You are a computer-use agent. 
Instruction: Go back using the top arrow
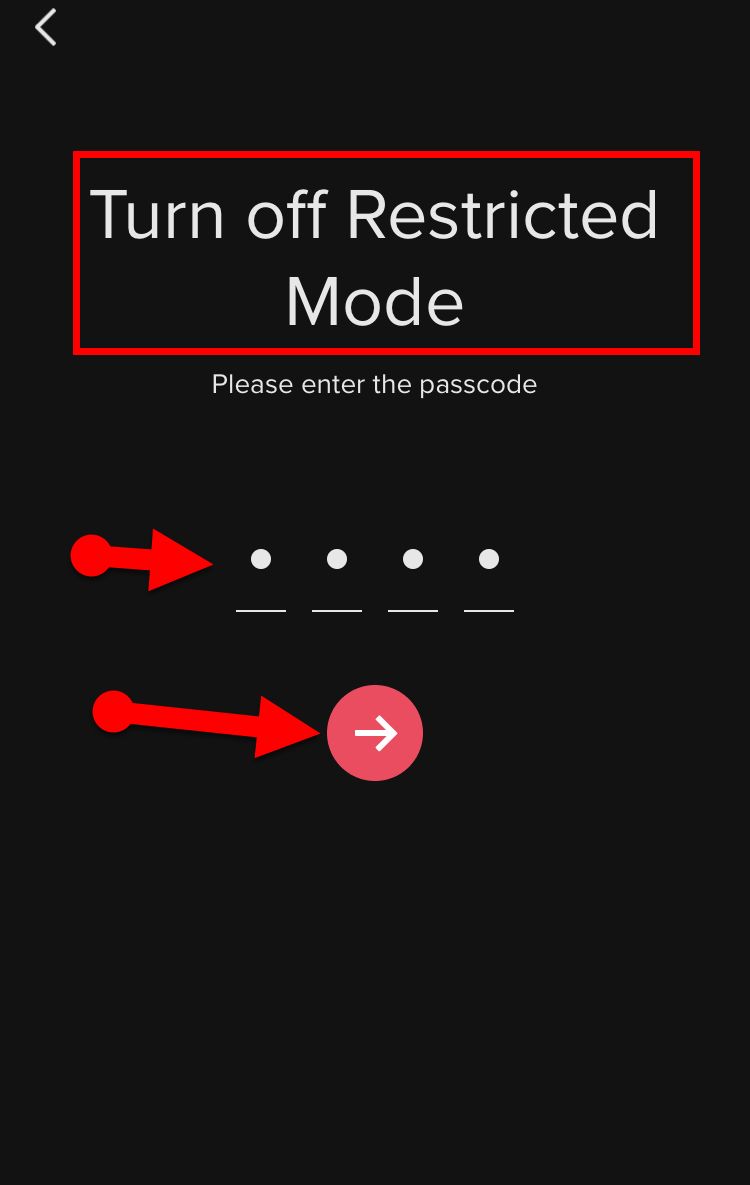point(46,27)
